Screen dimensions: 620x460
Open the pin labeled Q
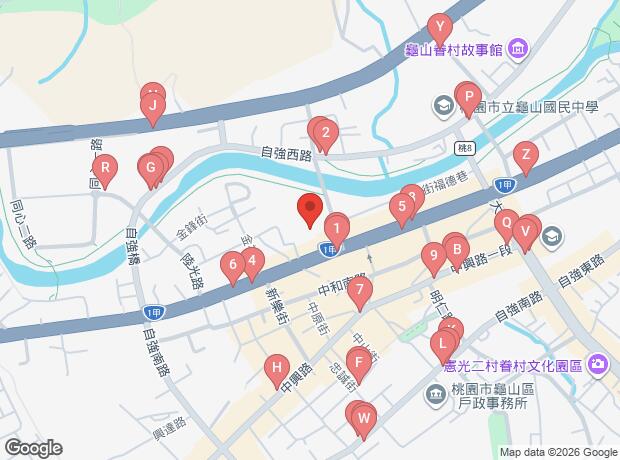(x=507, y=223)
